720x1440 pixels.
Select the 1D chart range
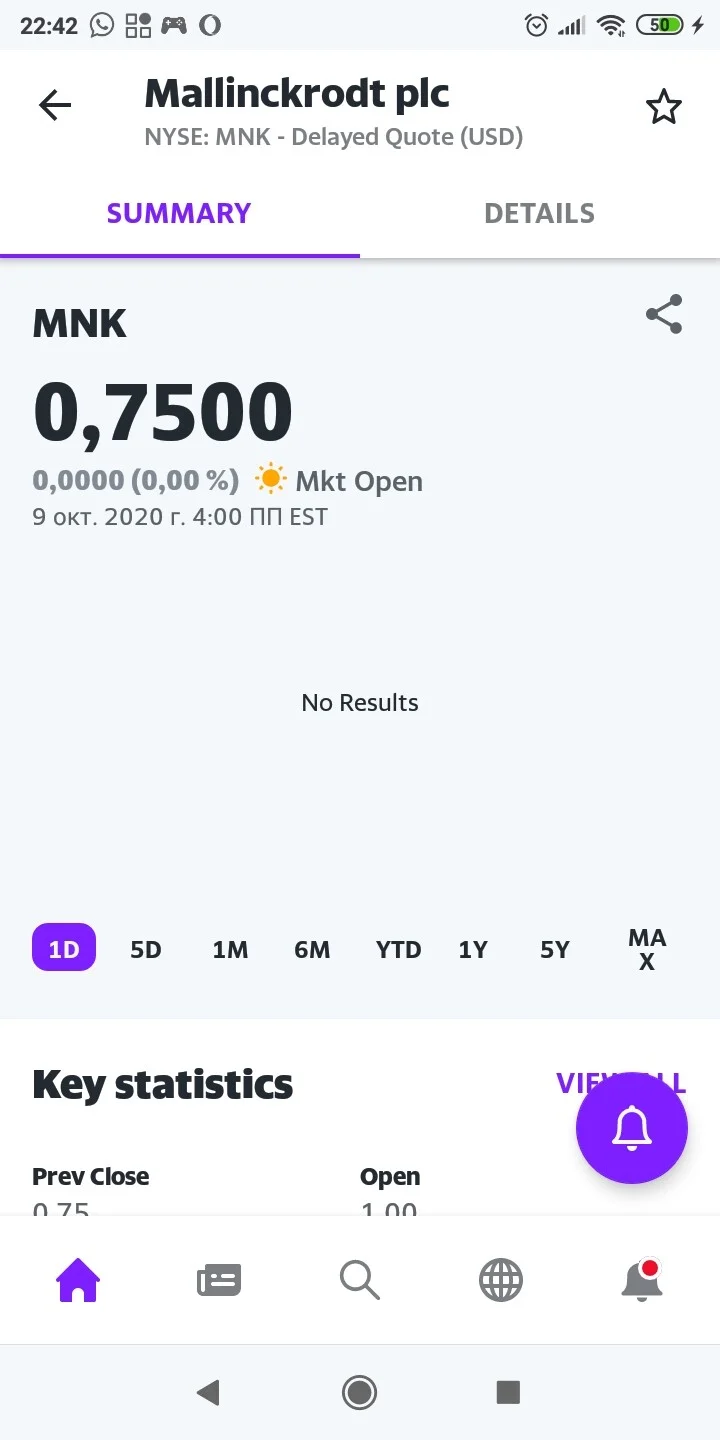(x=64, y=948)
